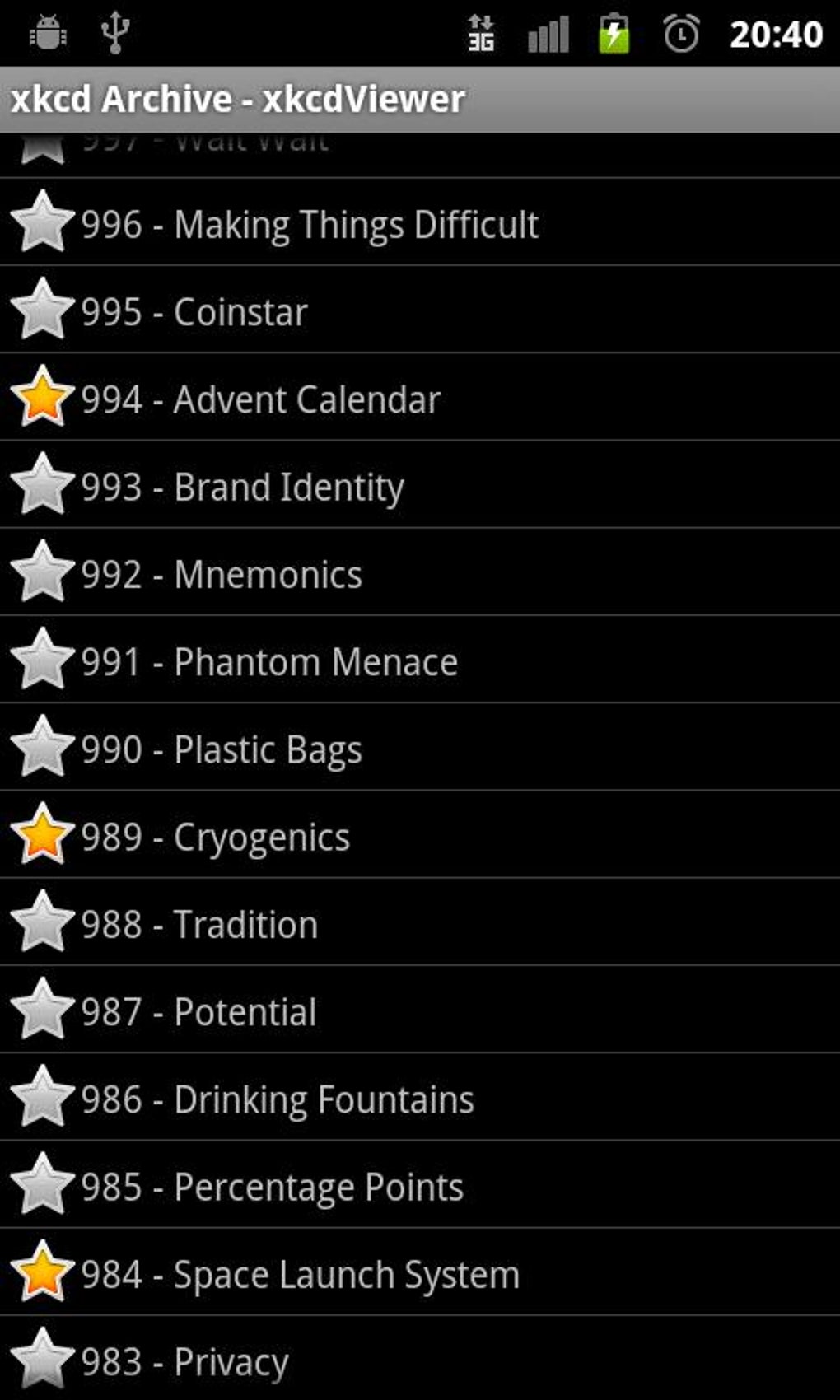Open comic 995 - Coinstar
The image size is (840, 1400).
pos(420,310)
